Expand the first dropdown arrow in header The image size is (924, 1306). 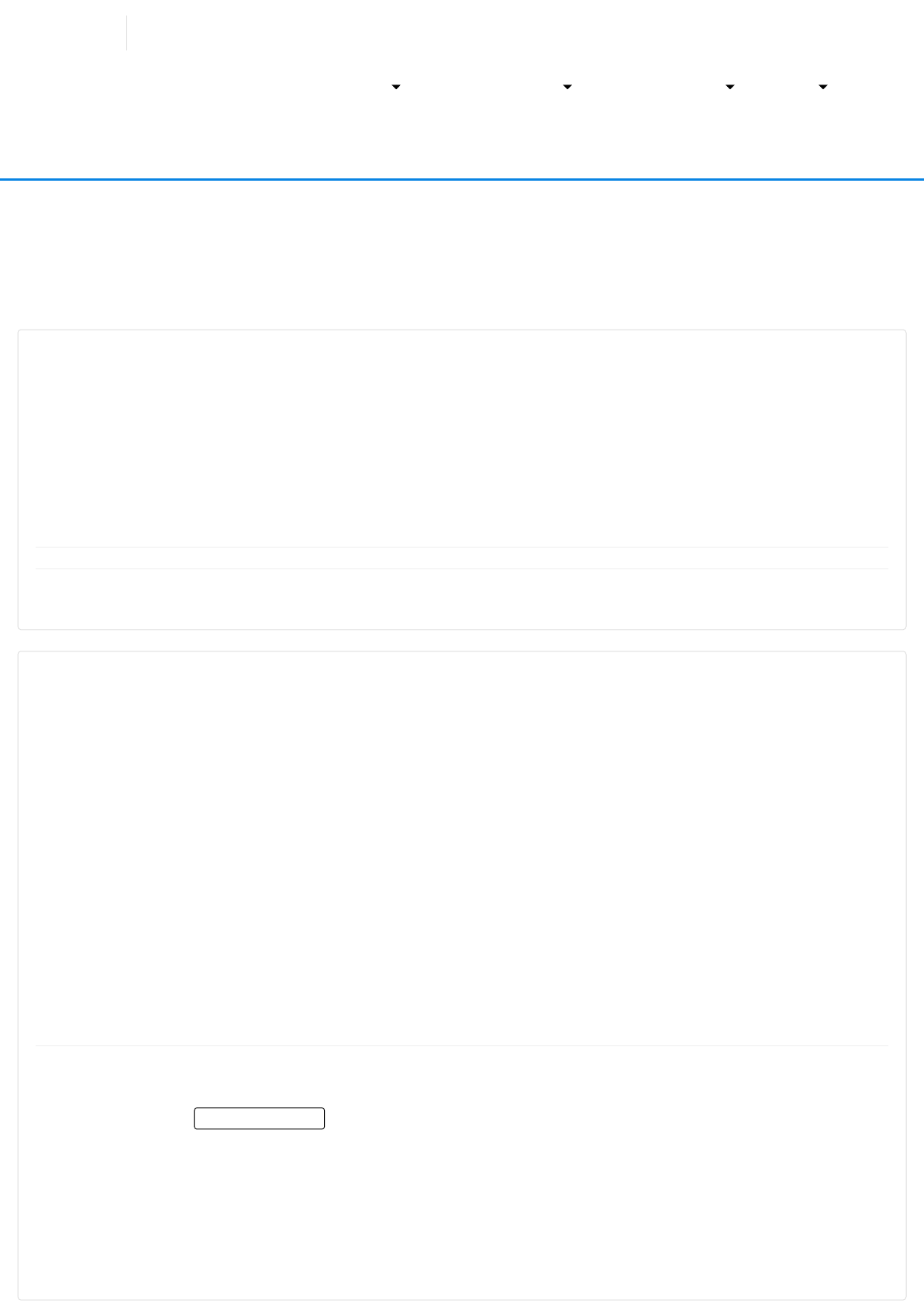click(x=396, y=87)
